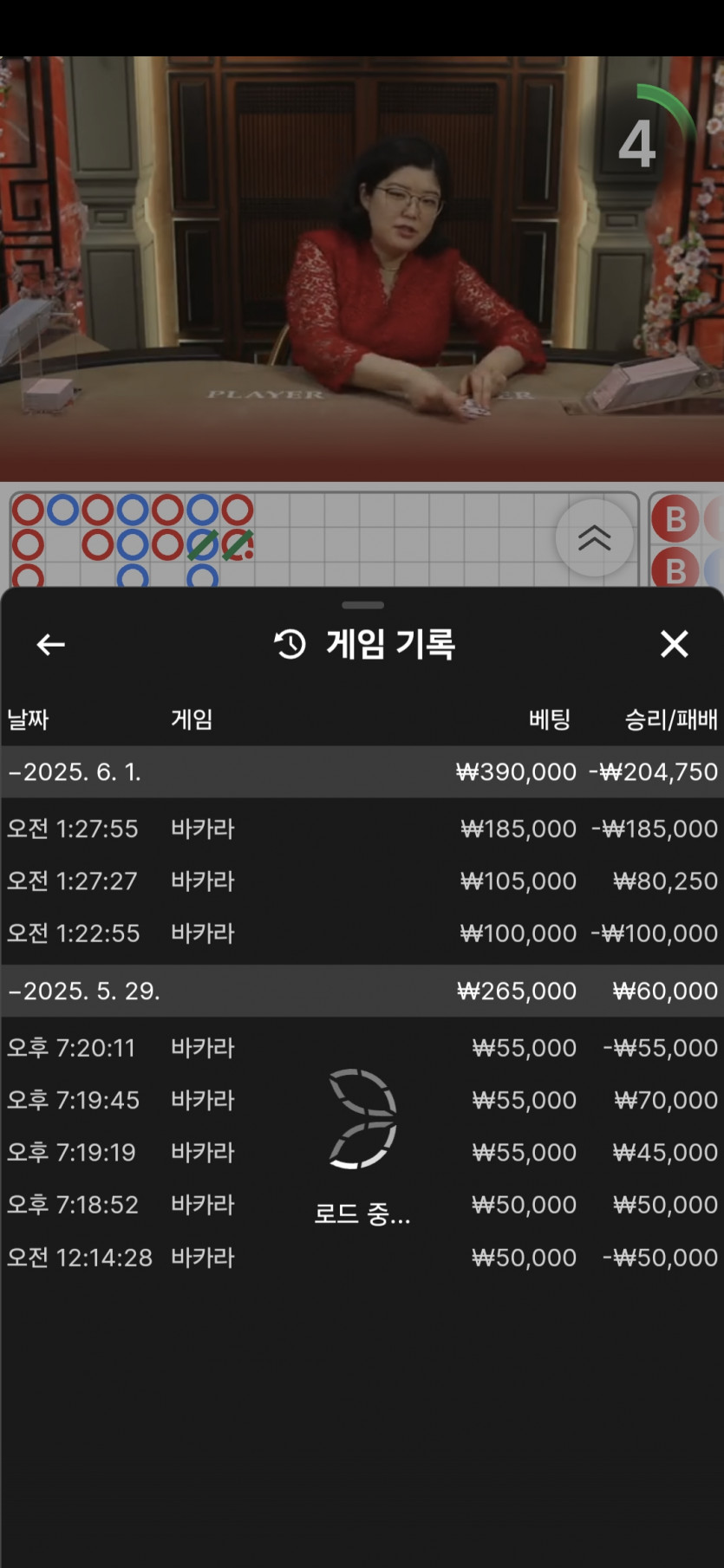Viewport: 724px width, 1568px height.
Task: Open the 오전 1:22:55 바카라 record
Action: (x=362, y=934)
